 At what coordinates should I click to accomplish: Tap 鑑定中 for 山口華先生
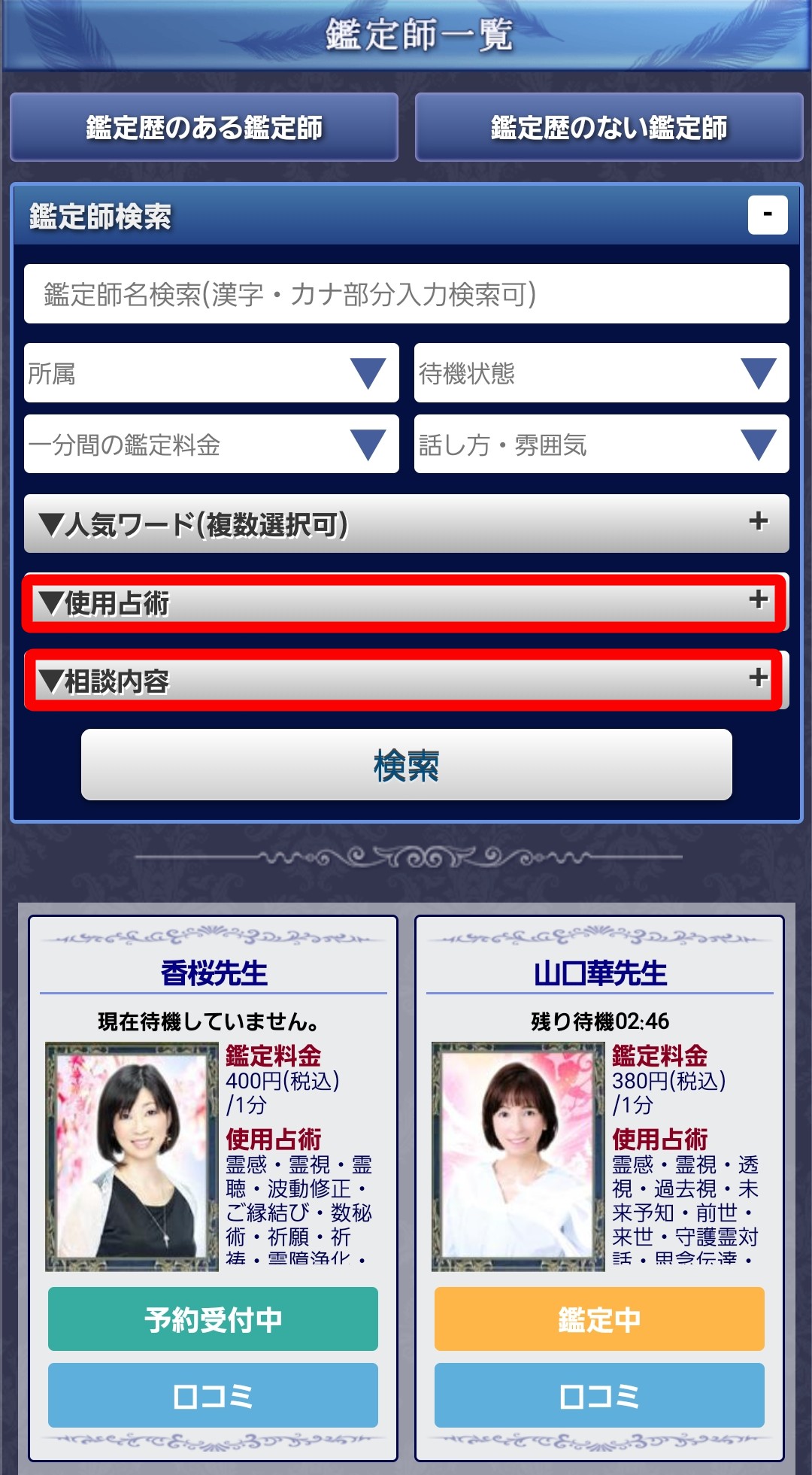pyautogui.click(x=599, y=1319)
